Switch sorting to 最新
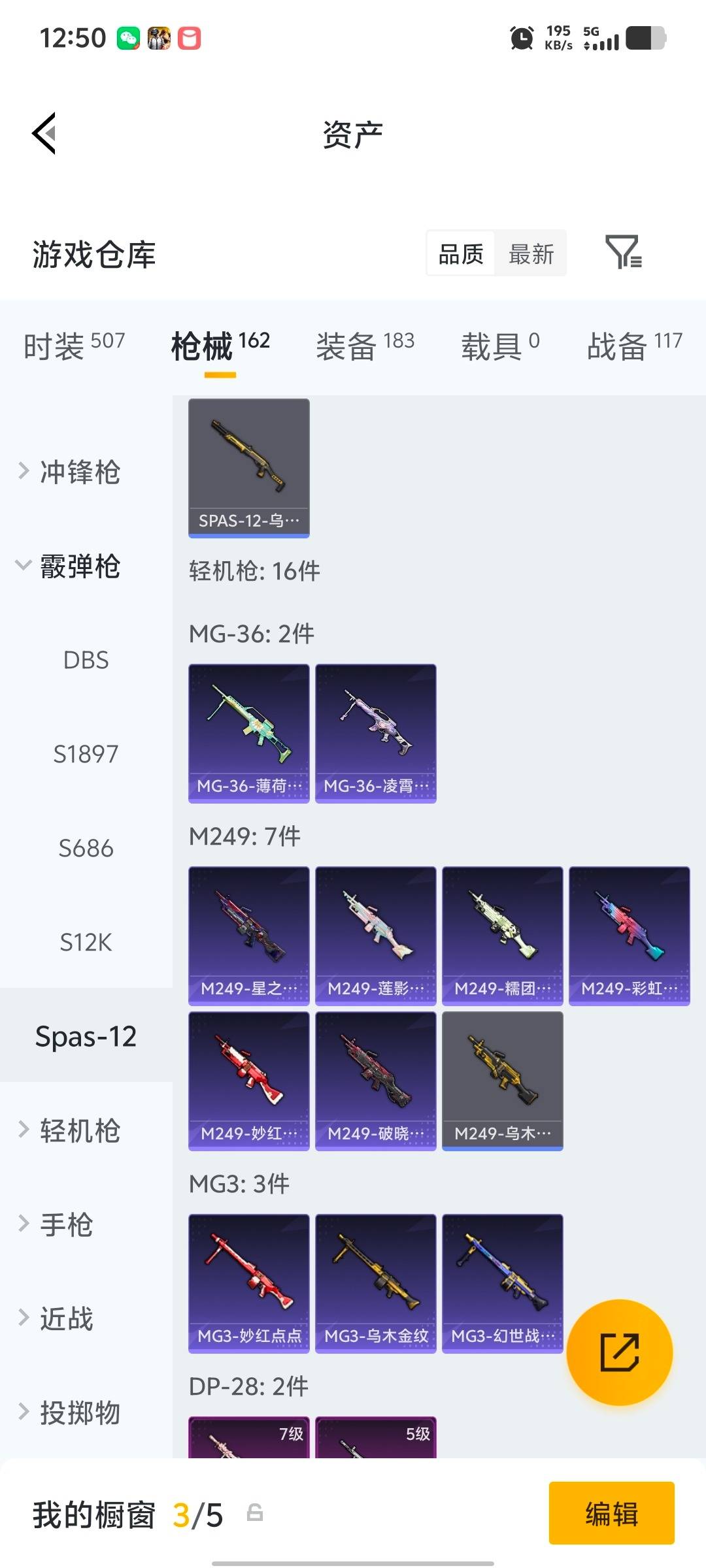Screen dimensions: 706x1568 531,253
